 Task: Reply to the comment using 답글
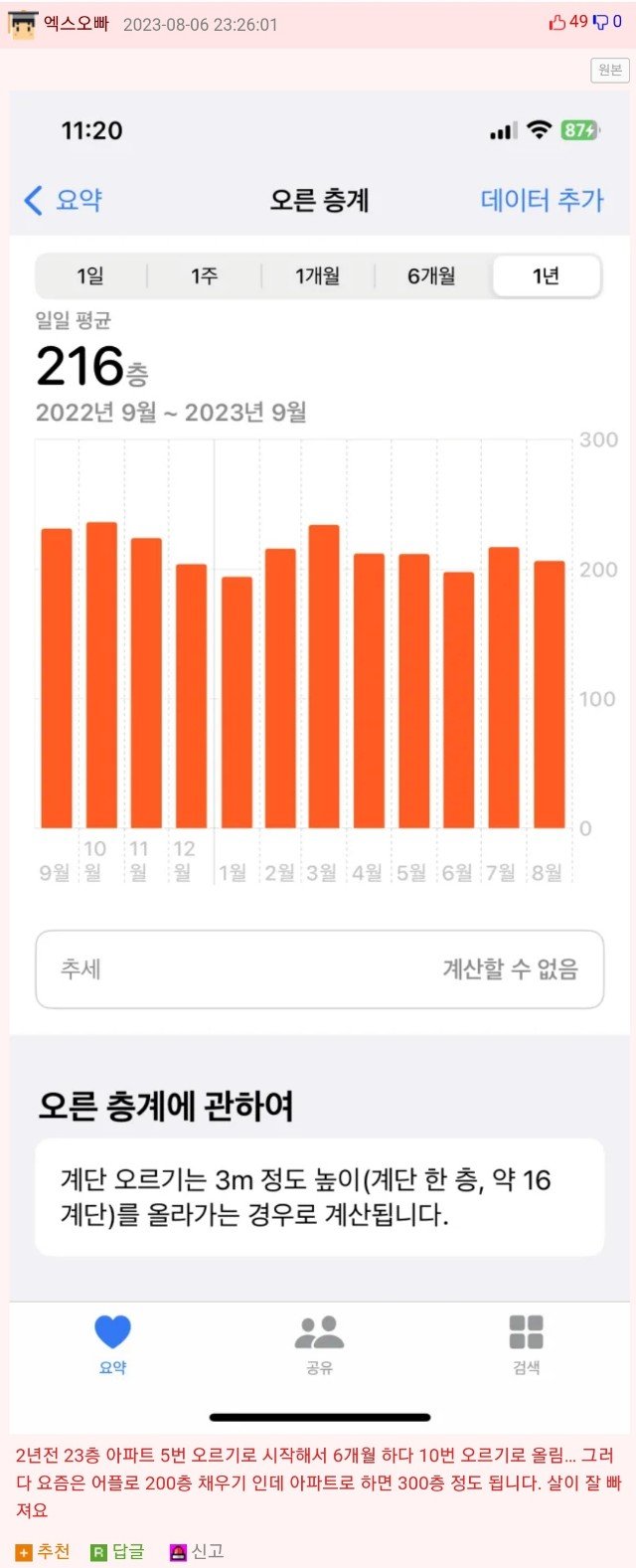(x=117, y=1551)
